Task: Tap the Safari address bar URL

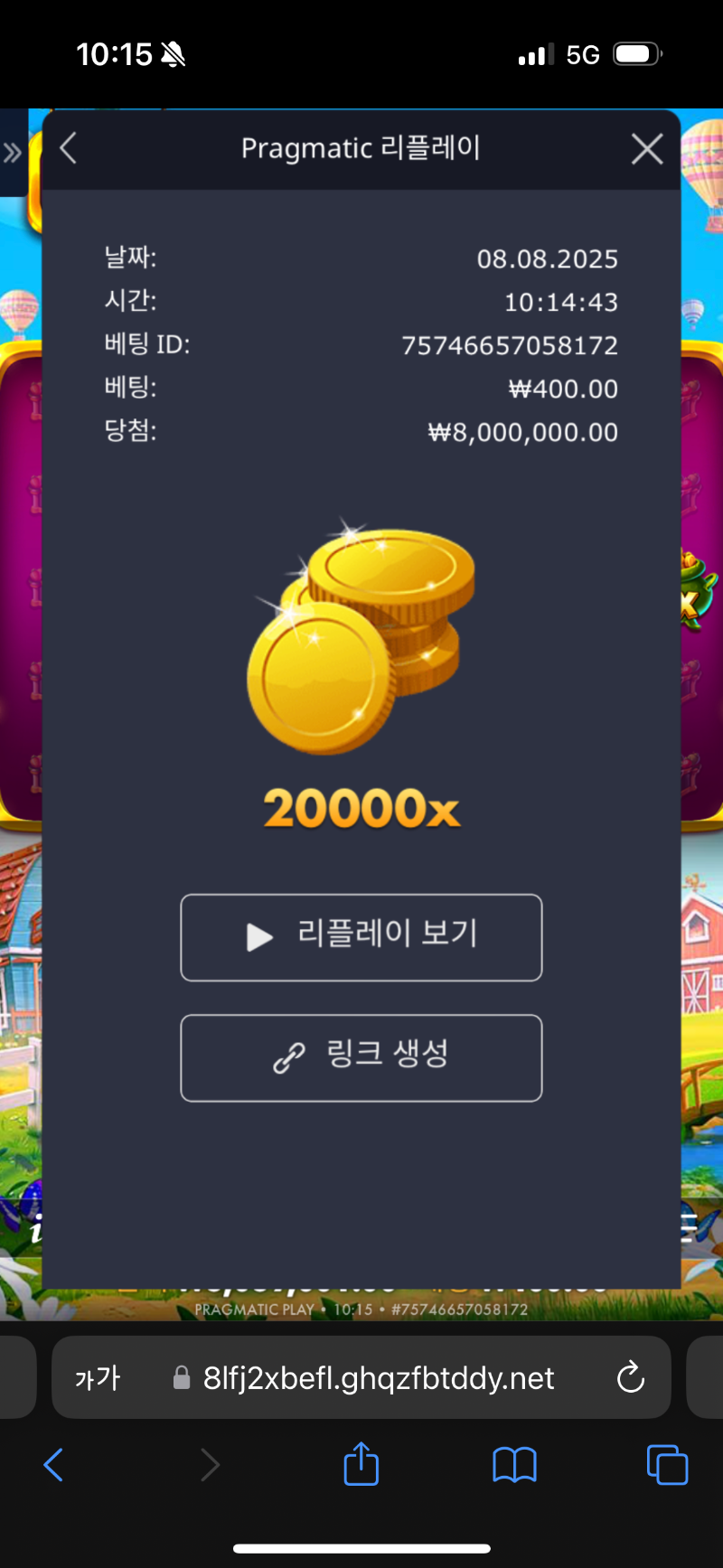Action: pos(379,1378)
